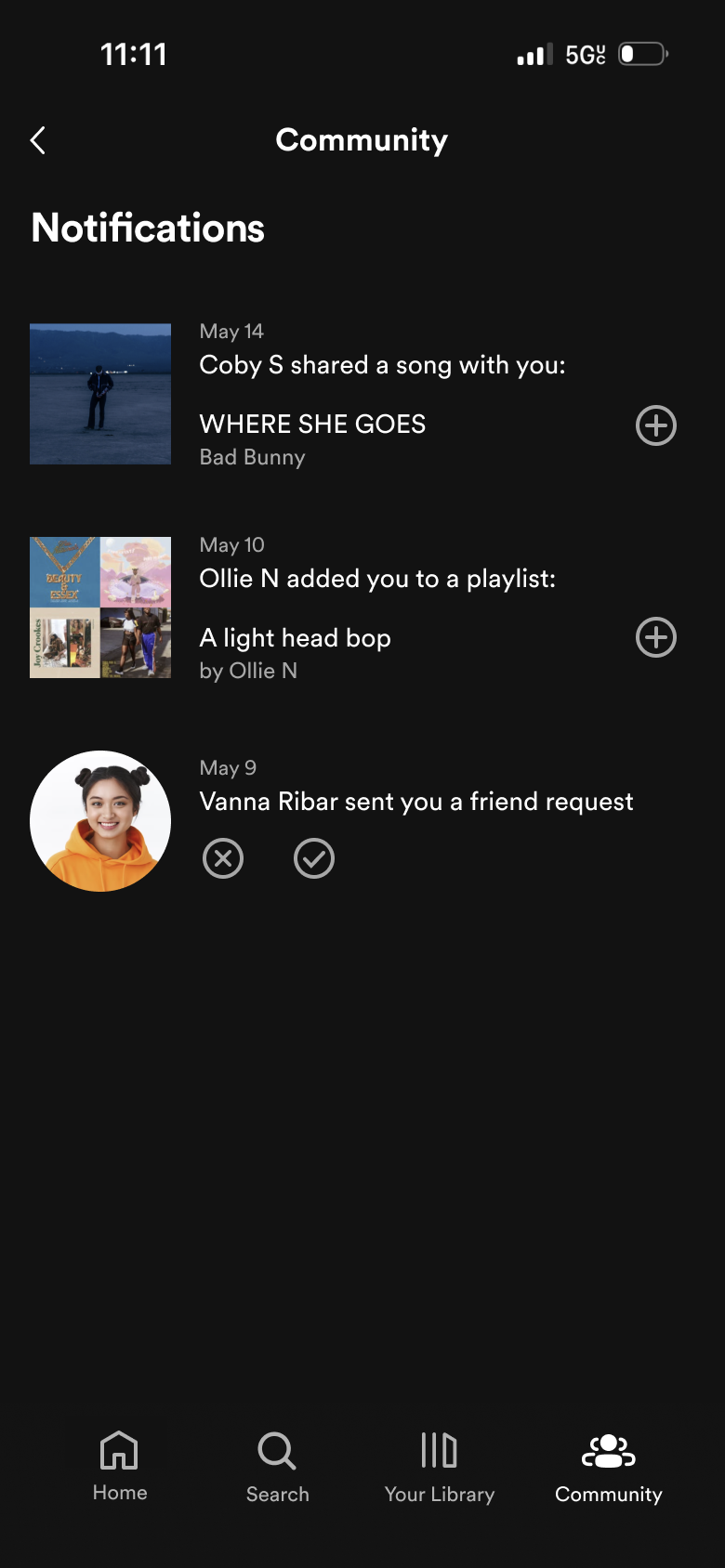This screenshot has height=1568, width=725.
Task: Add WHERE SHE GOES with the plus icon
Action: 655,425
